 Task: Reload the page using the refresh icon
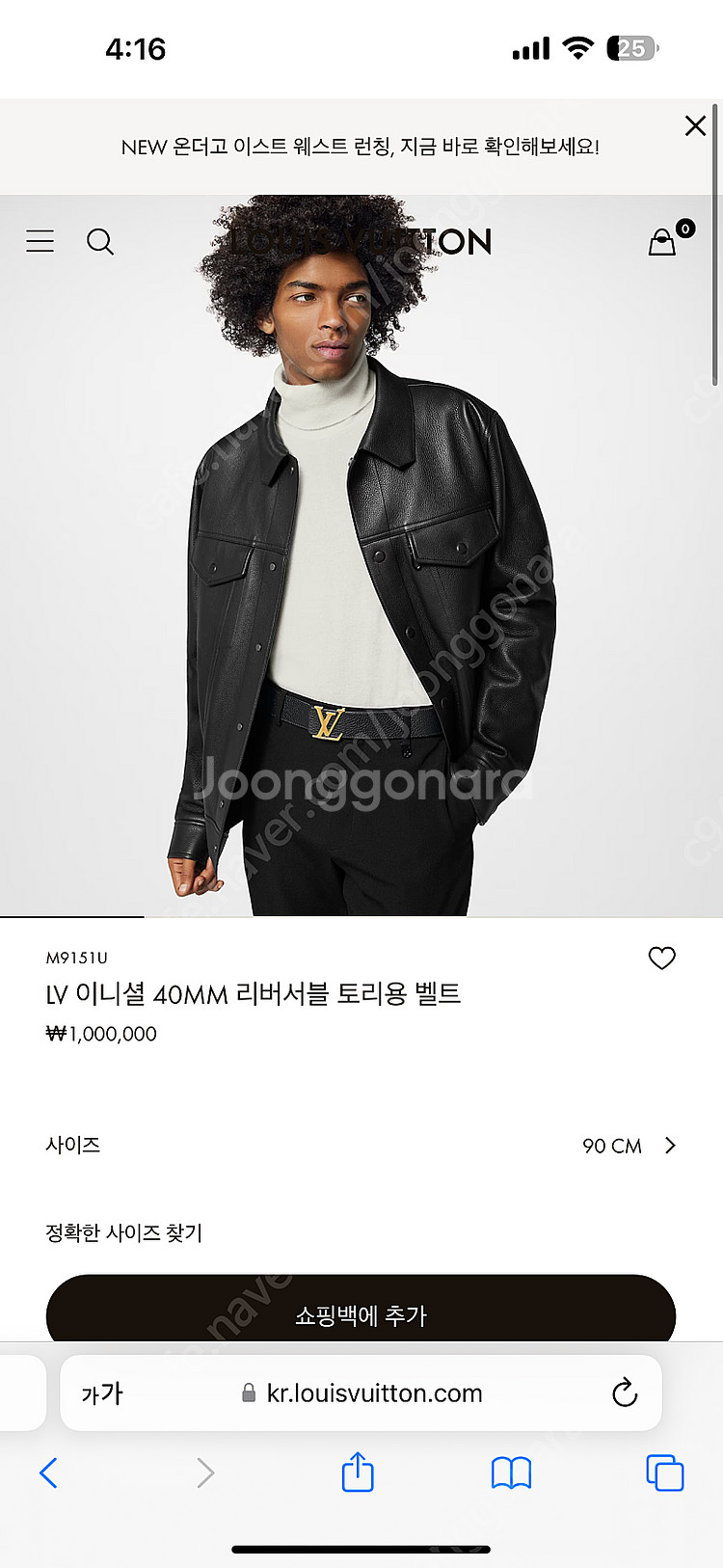click(x=625, y=1392)
